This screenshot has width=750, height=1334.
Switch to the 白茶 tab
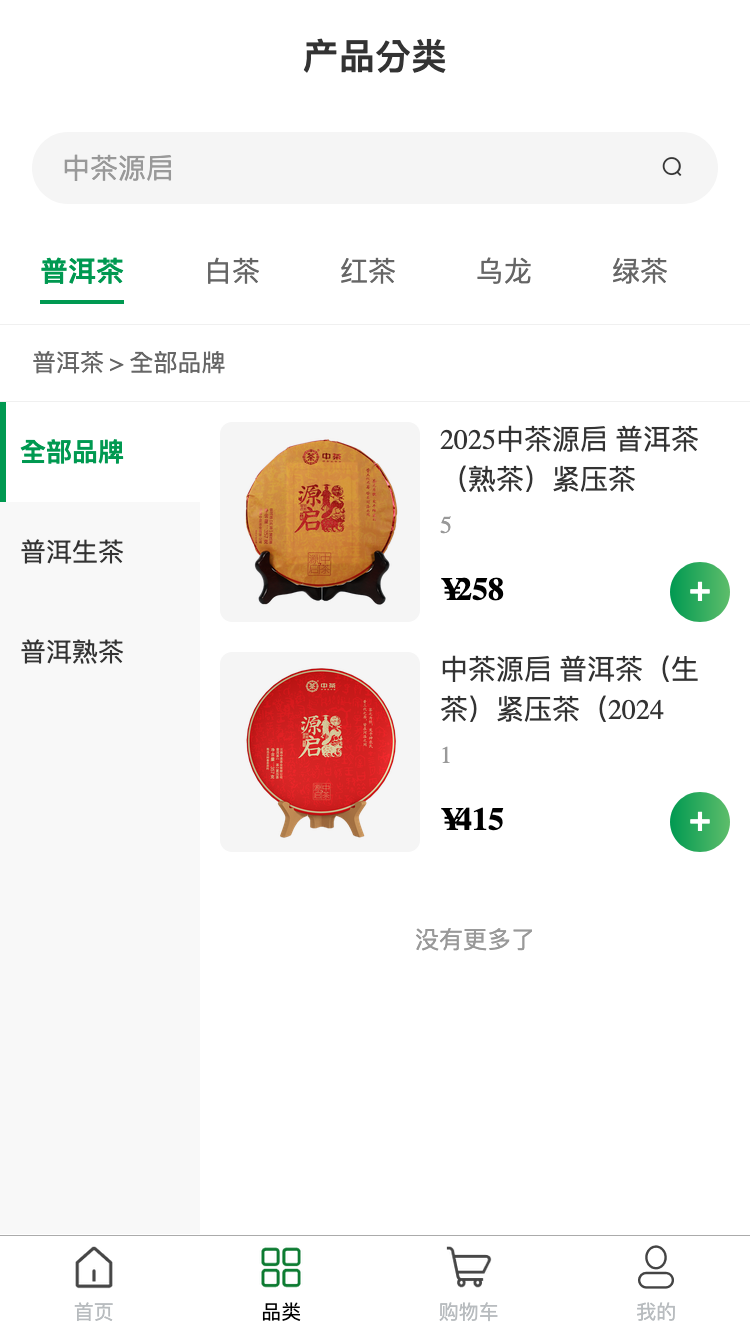coord(231,272)
